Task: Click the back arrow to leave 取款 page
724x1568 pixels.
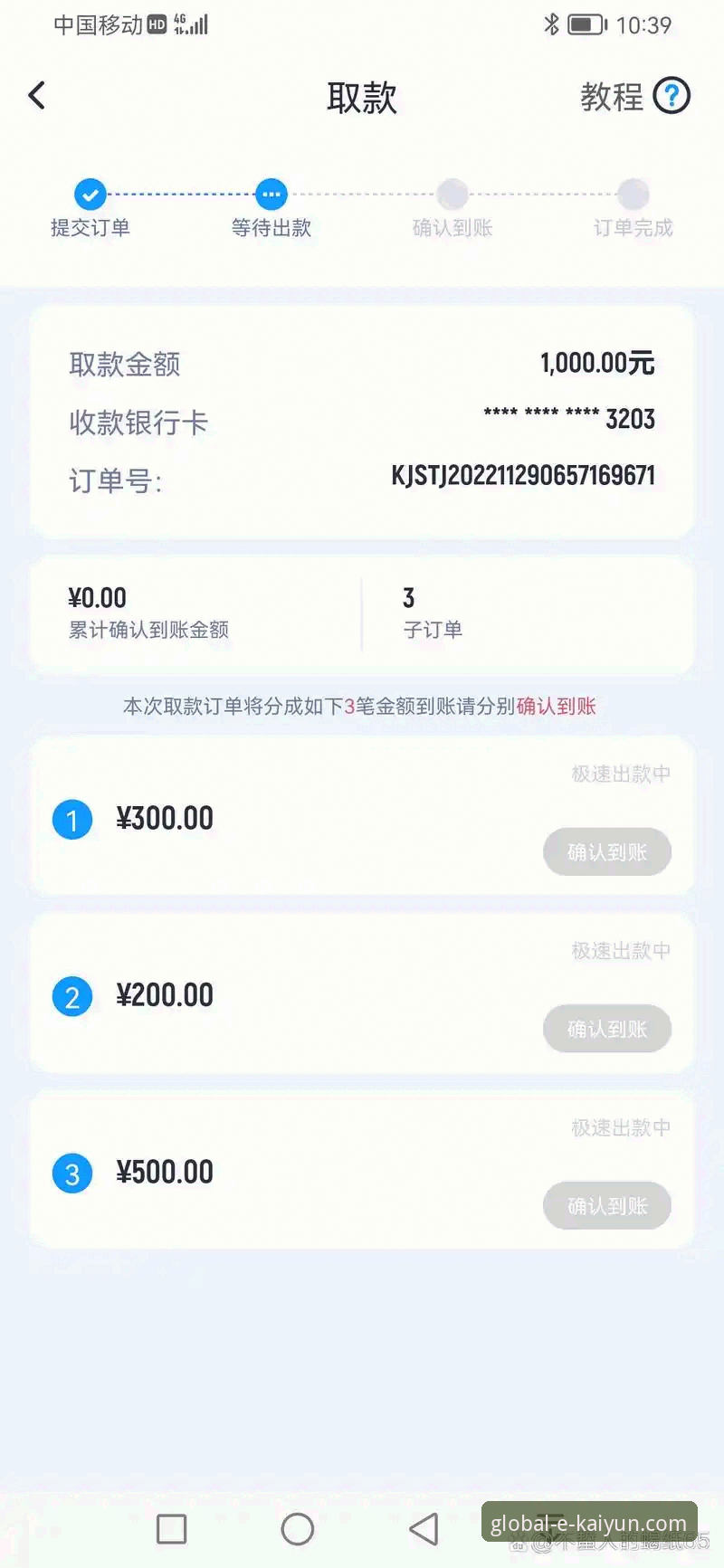Action: coord(36,95)
